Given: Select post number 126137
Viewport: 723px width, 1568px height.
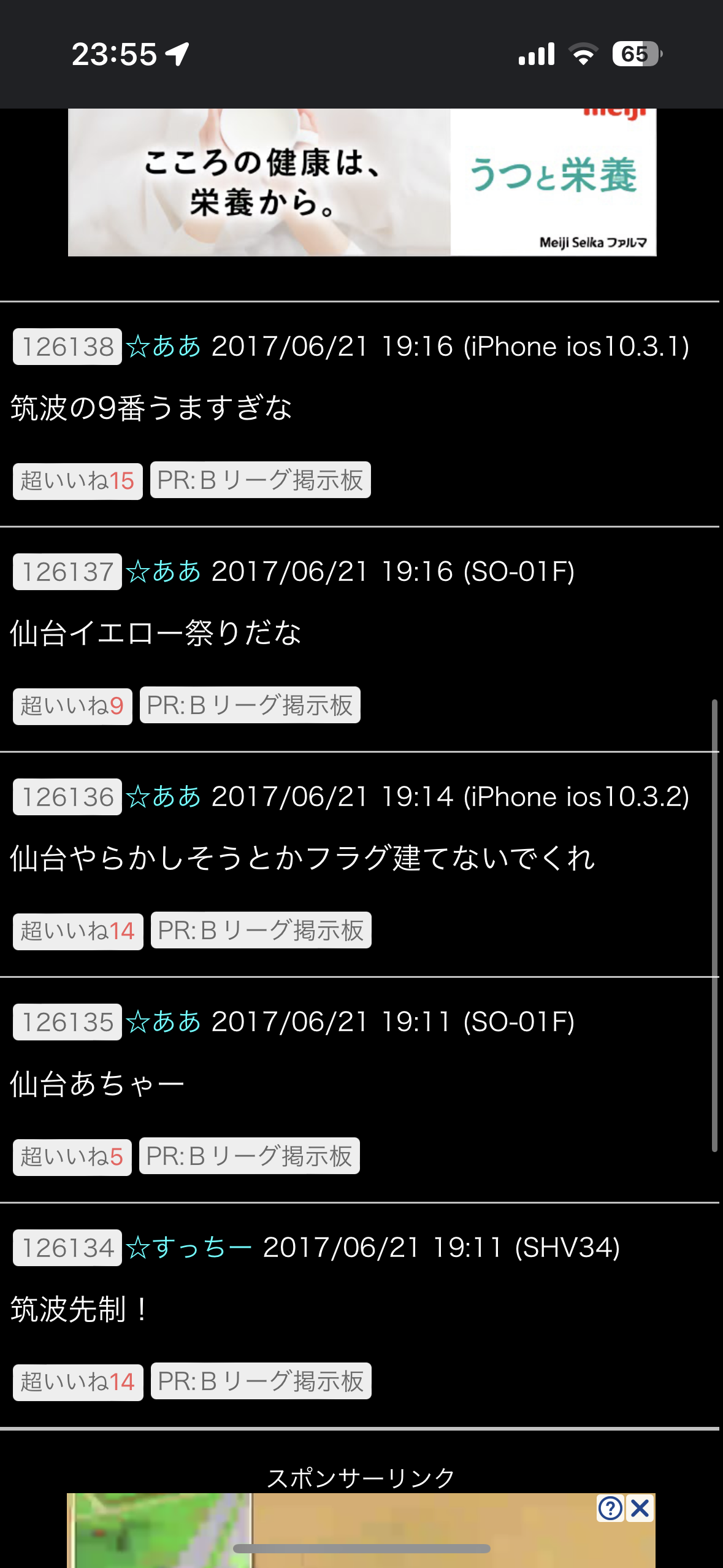Looking at the screenshot, I should pos(67,572).
